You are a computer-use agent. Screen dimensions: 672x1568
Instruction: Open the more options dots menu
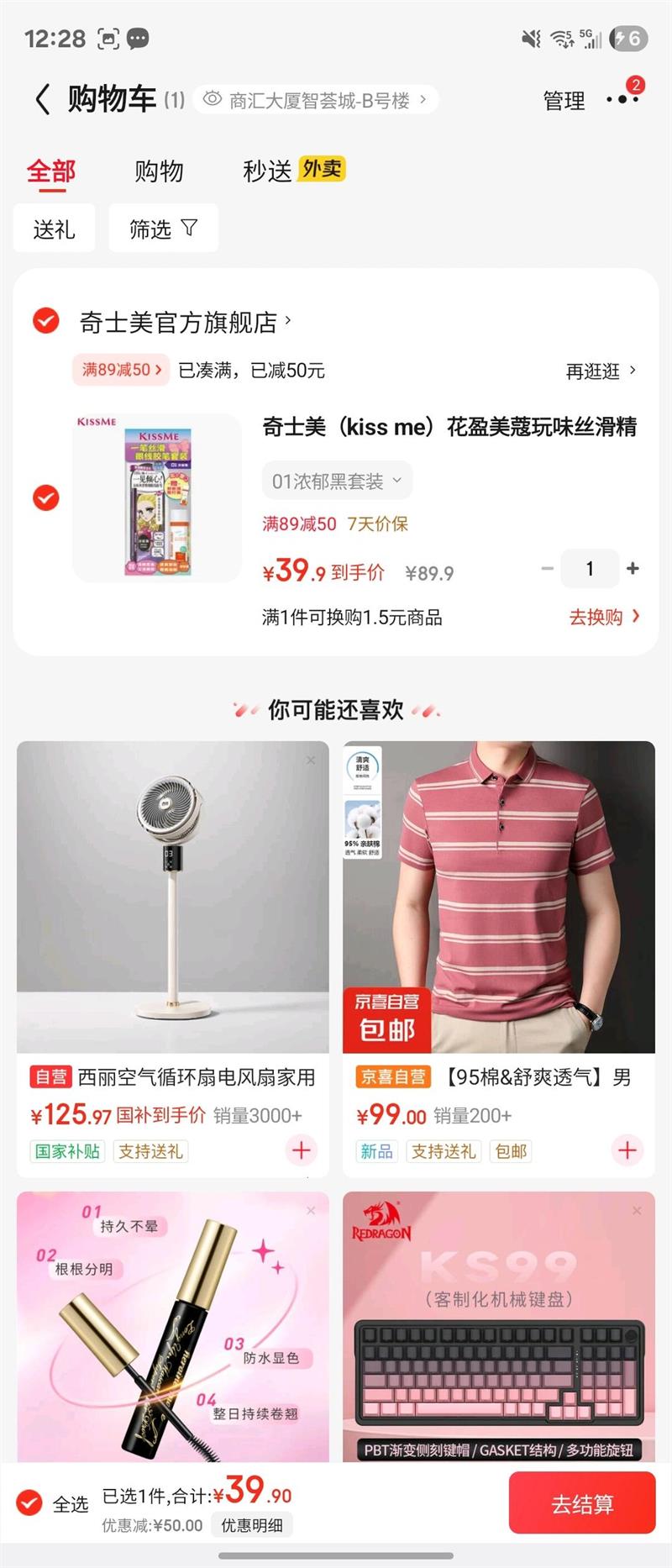pyautogui.click(x=622, y=99)
